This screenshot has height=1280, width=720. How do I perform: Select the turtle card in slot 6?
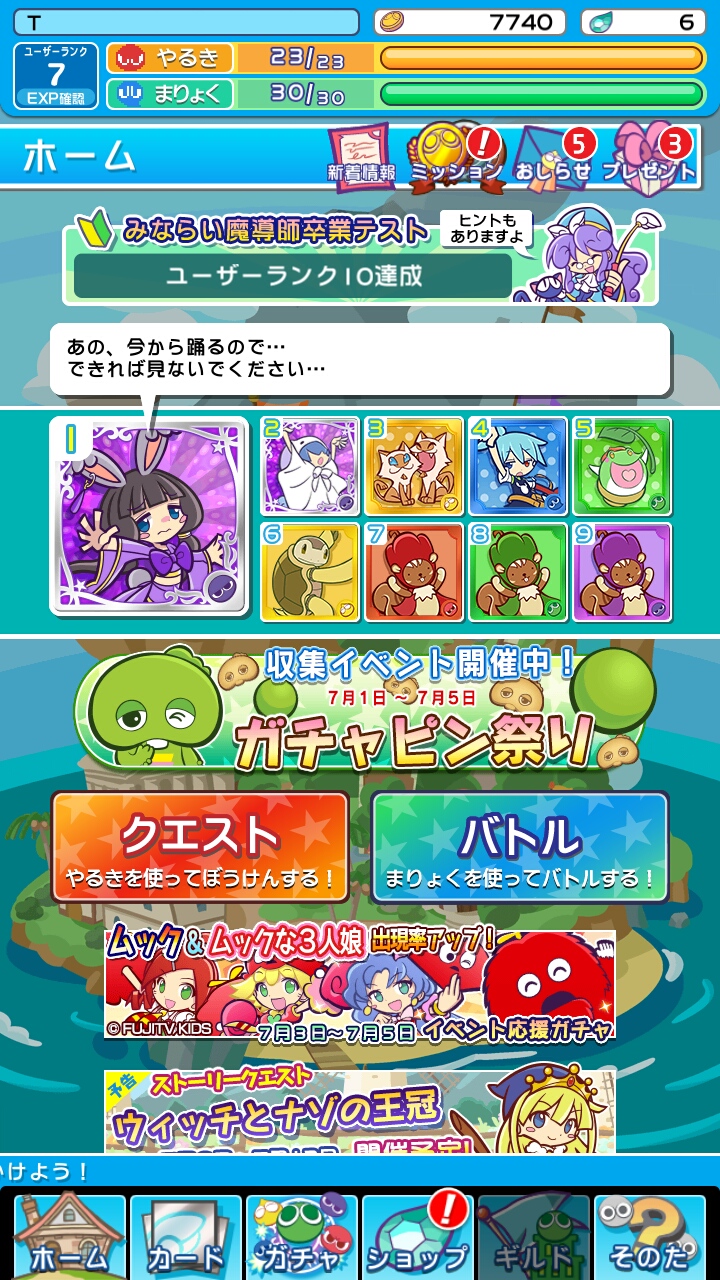click(310, 572)
